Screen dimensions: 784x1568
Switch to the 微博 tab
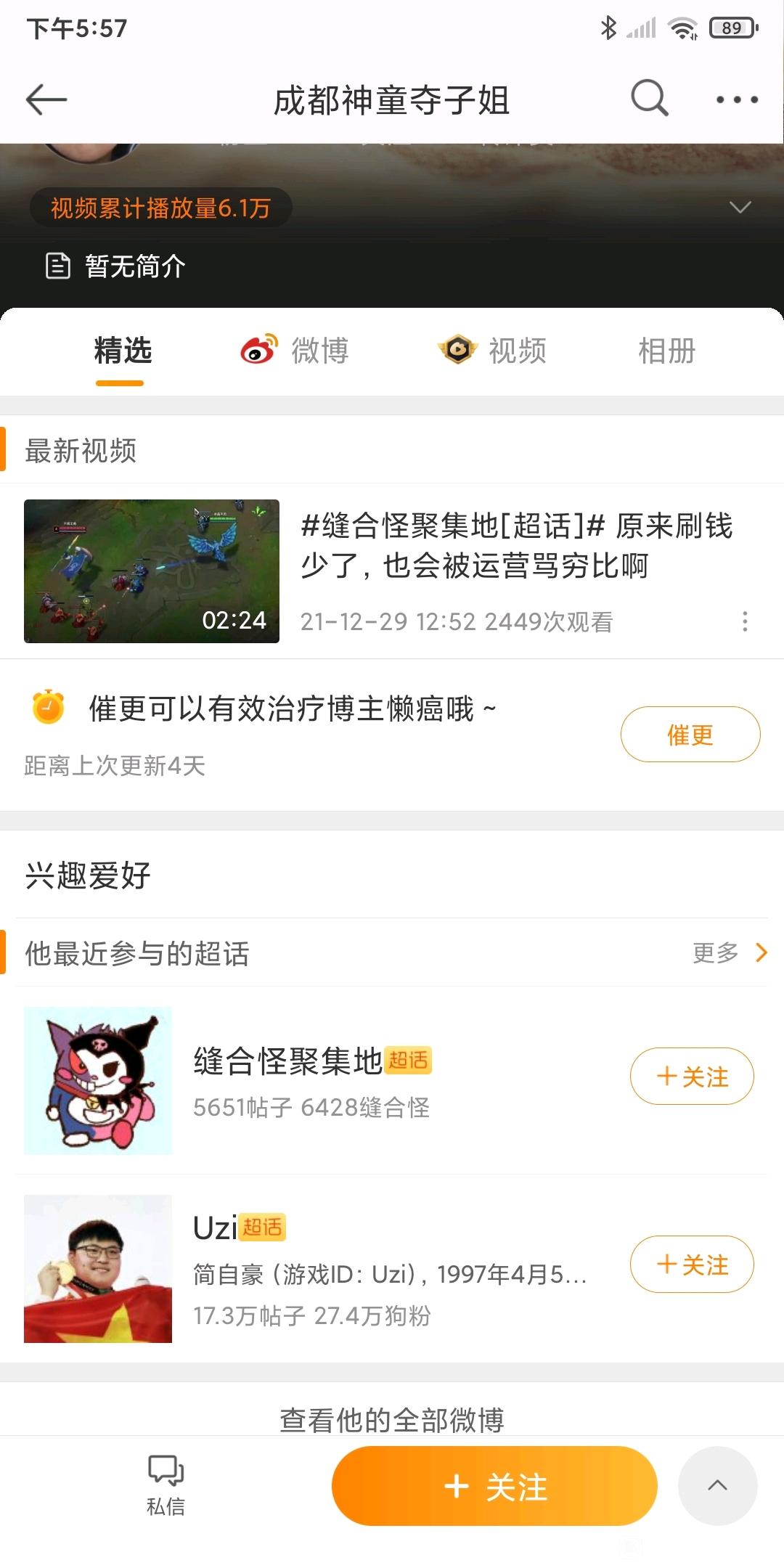[295, 351]
